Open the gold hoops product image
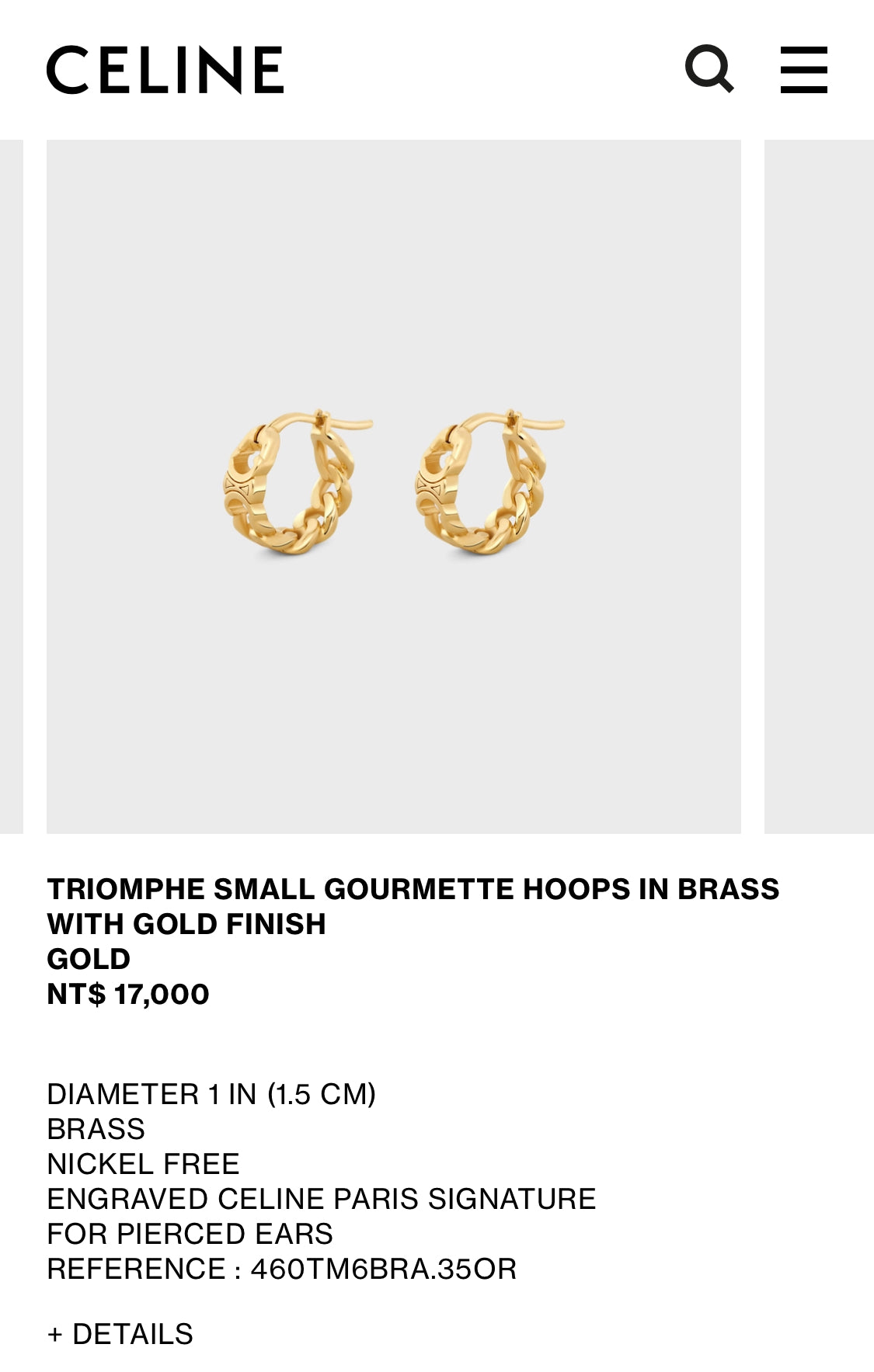The width and height of the screenshot is (874, 1372). tap(393, 486)
